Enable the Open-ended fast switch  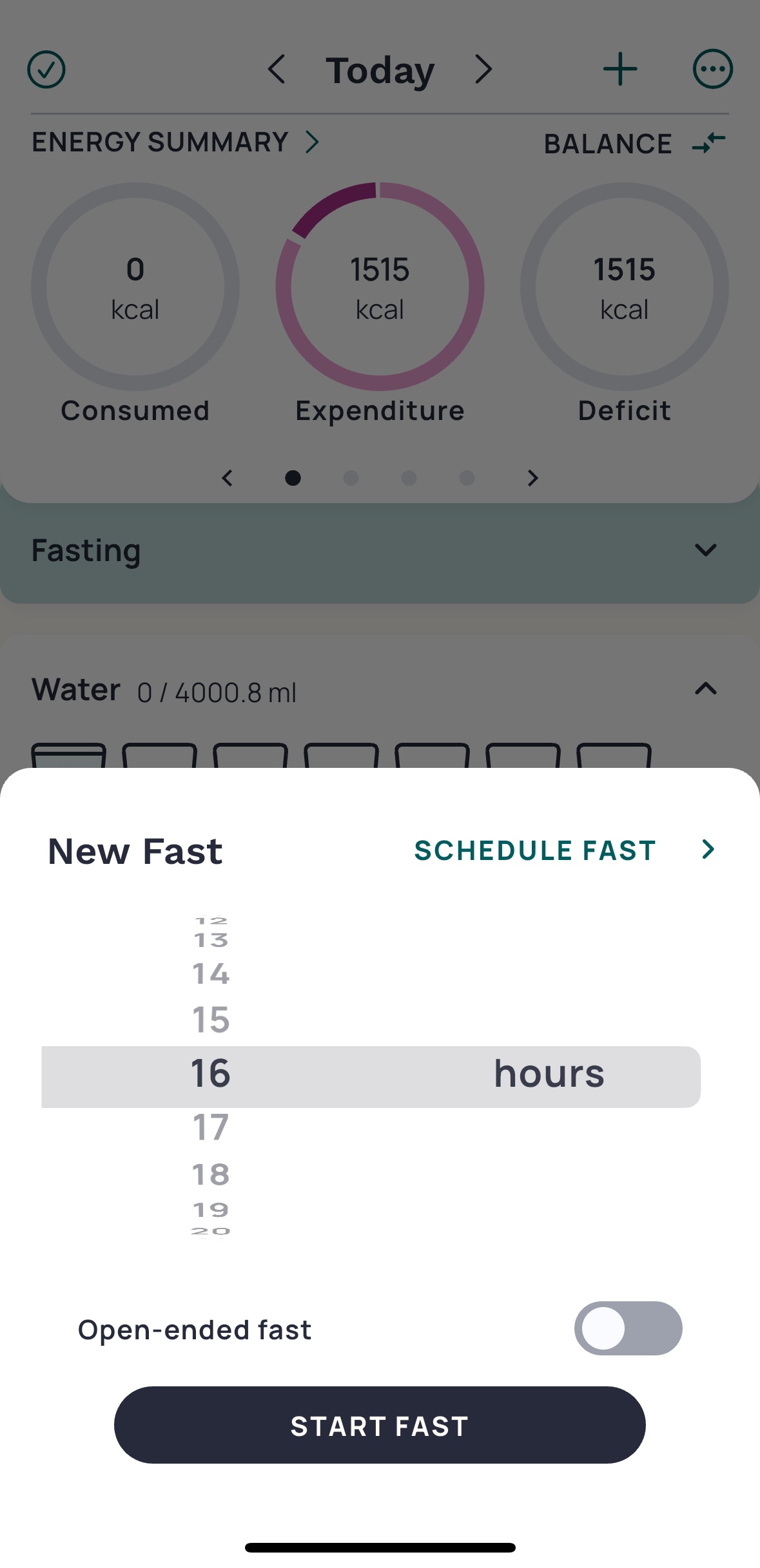[628, 1328]
